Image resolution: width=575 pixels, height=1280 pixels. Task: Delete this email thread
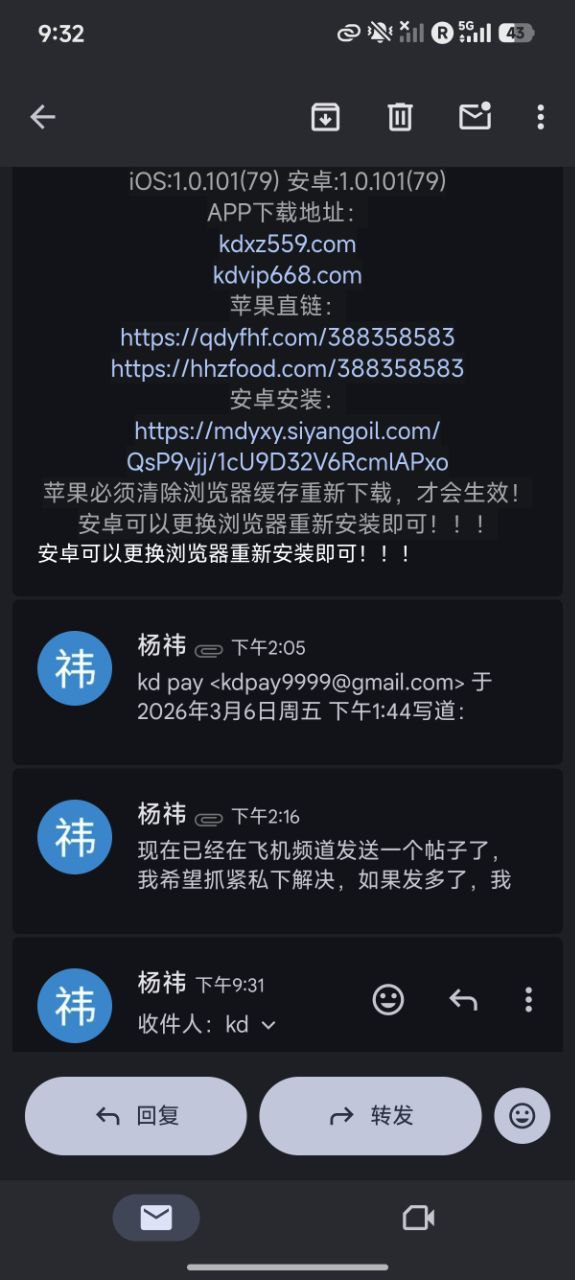pyautogui.click(x=400, y=117)
